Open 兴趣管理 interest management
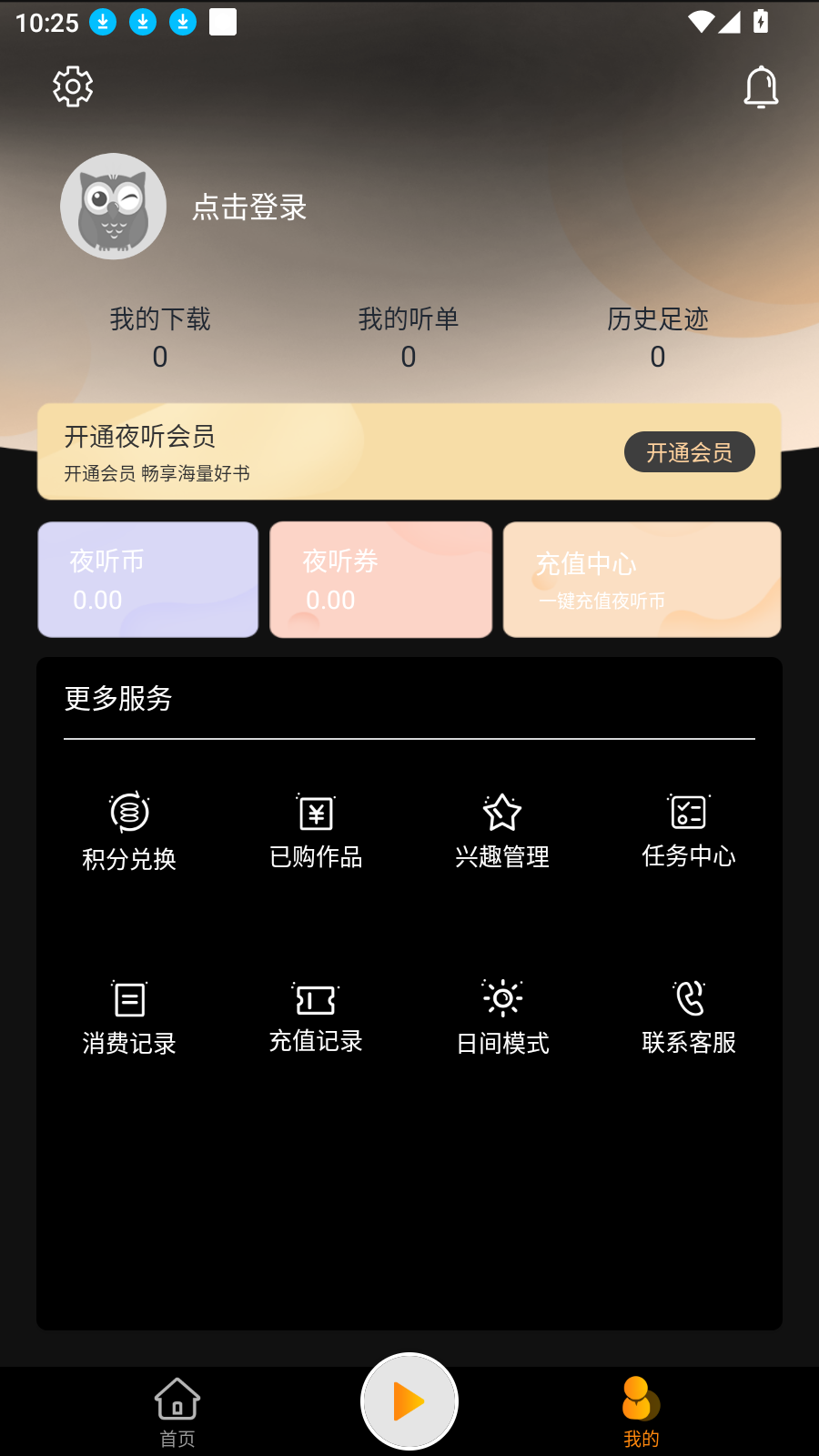The image size is (819, 1456). (x=501, y=828)
